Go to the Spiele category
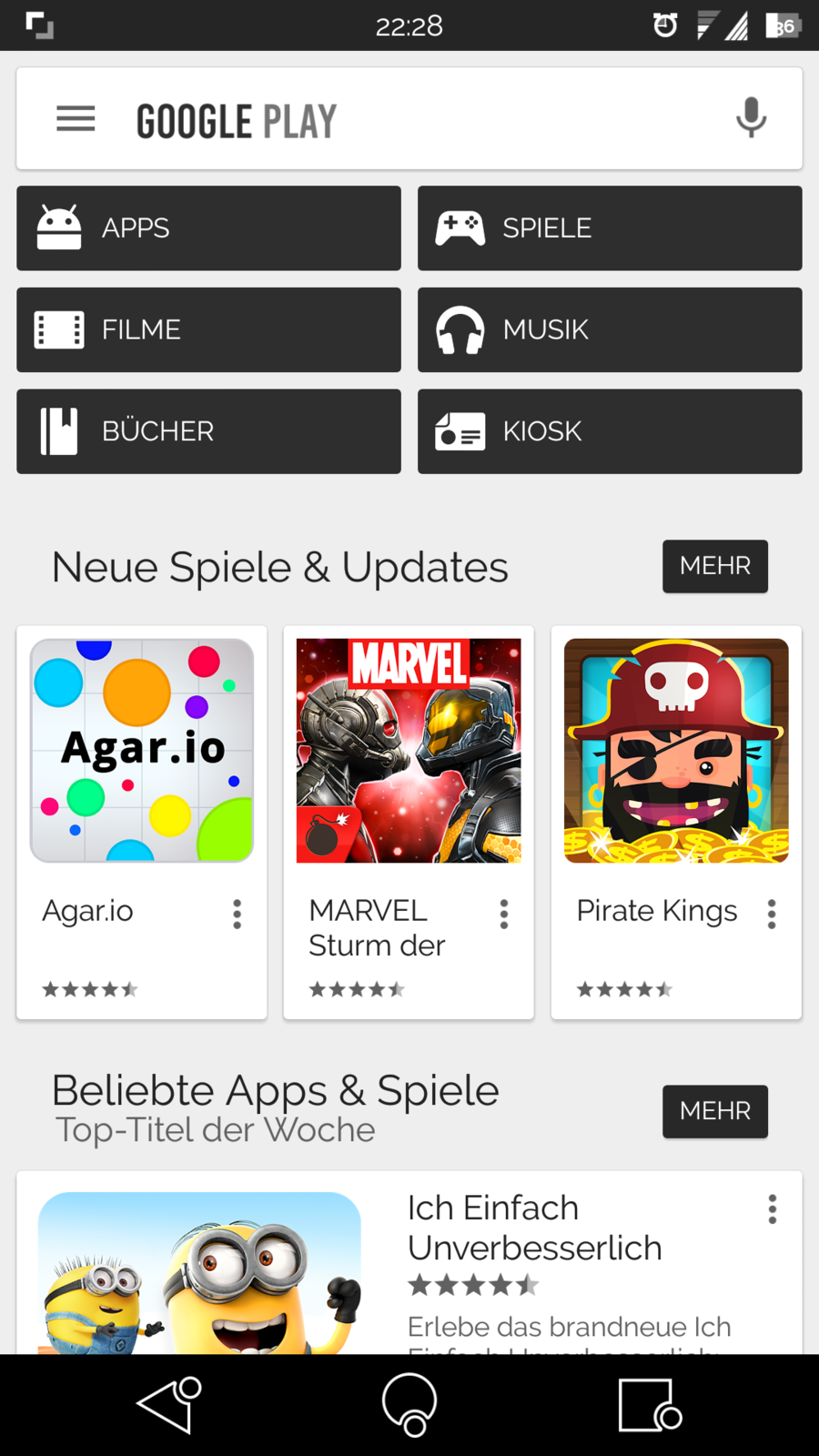 tap(610, 228)
